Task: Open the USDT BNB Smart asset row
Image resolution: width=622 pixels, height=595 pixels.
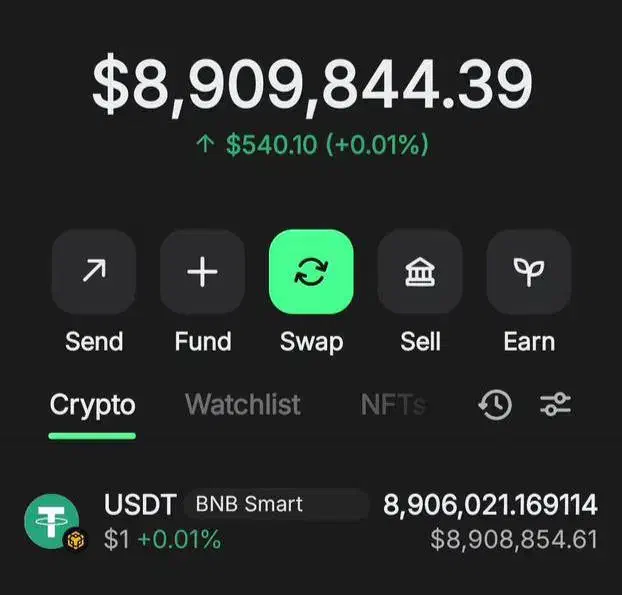Action: click(x=311, y=521)
